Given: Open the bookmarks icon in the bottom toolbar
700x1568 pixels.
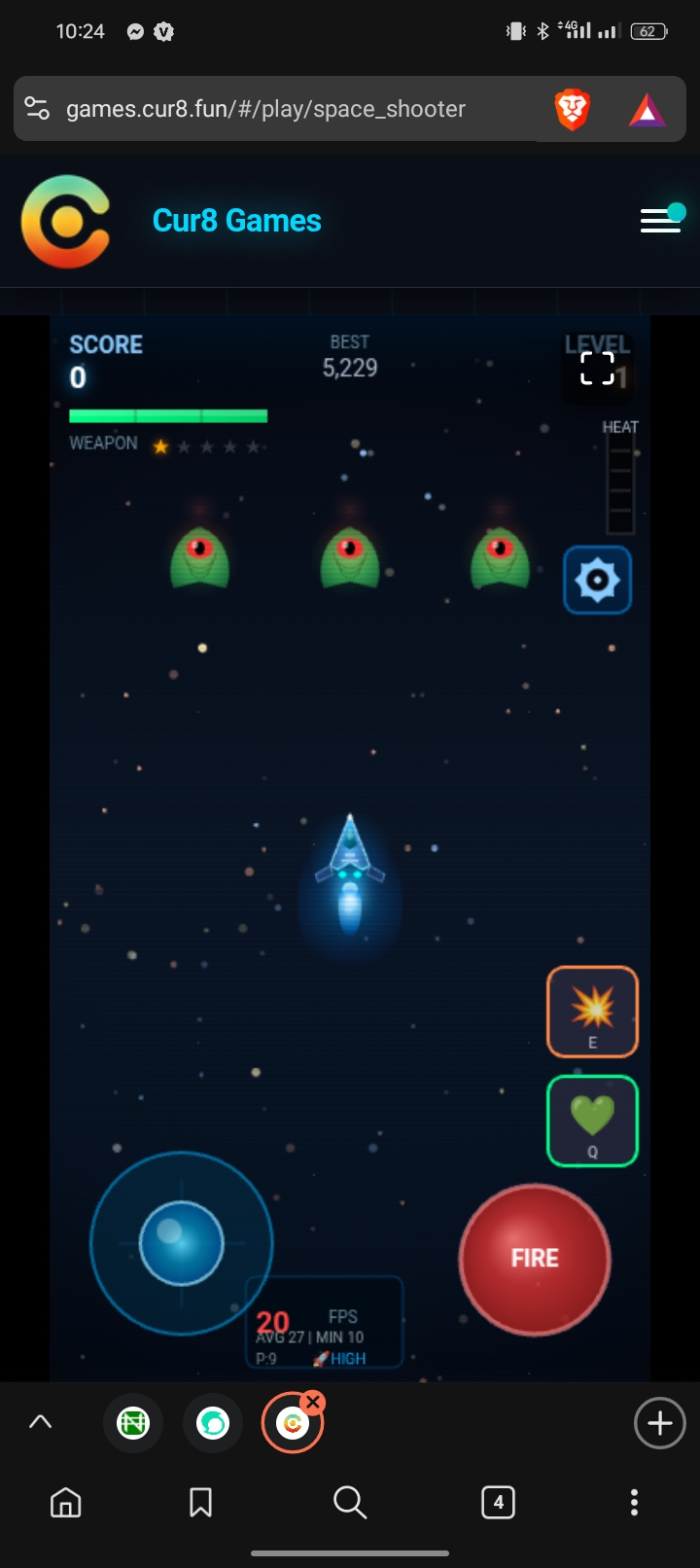Looking at the screenshot, I should coord(201,1503).
